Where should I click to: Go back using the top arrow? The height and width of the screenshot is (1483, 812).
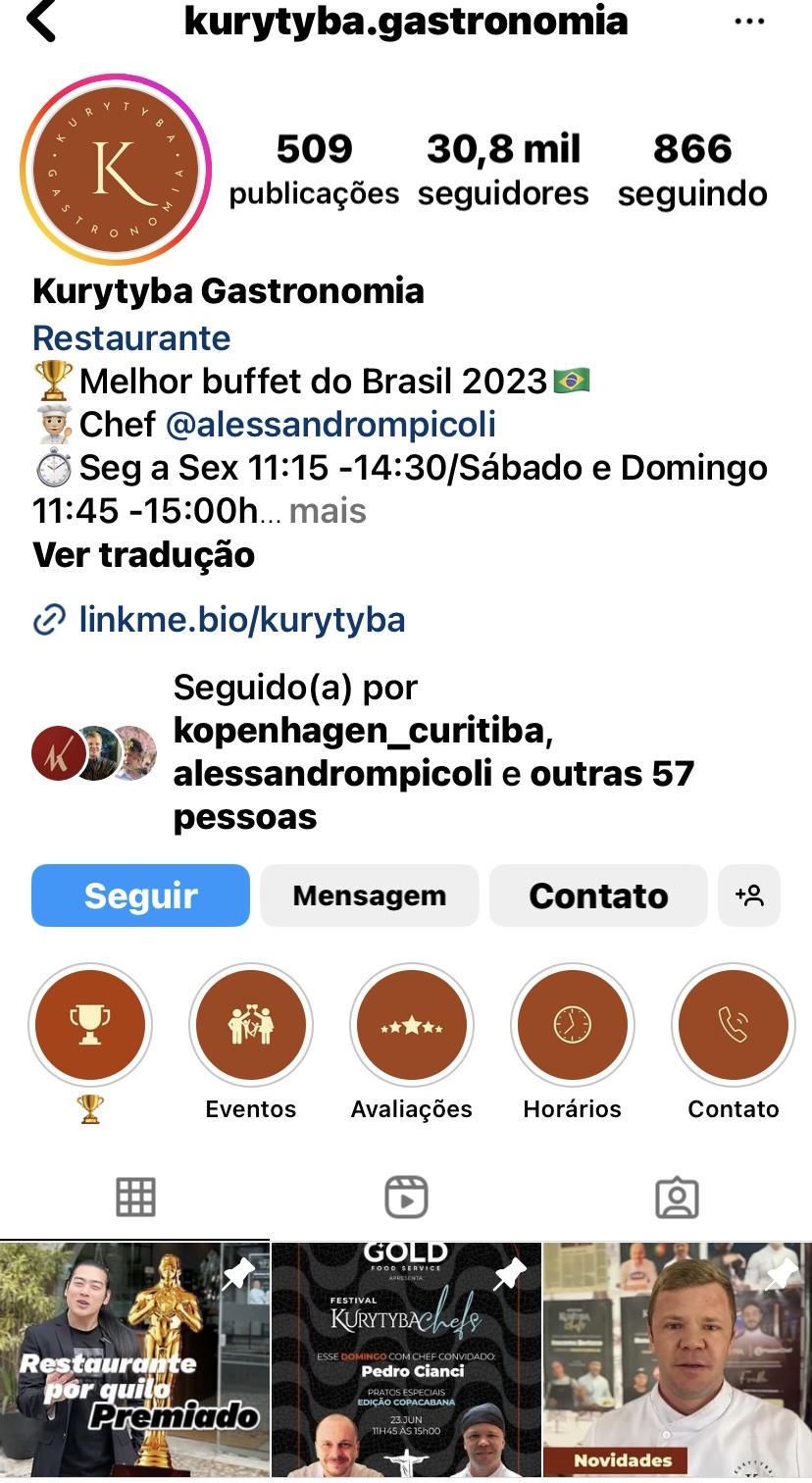(41, 22)
